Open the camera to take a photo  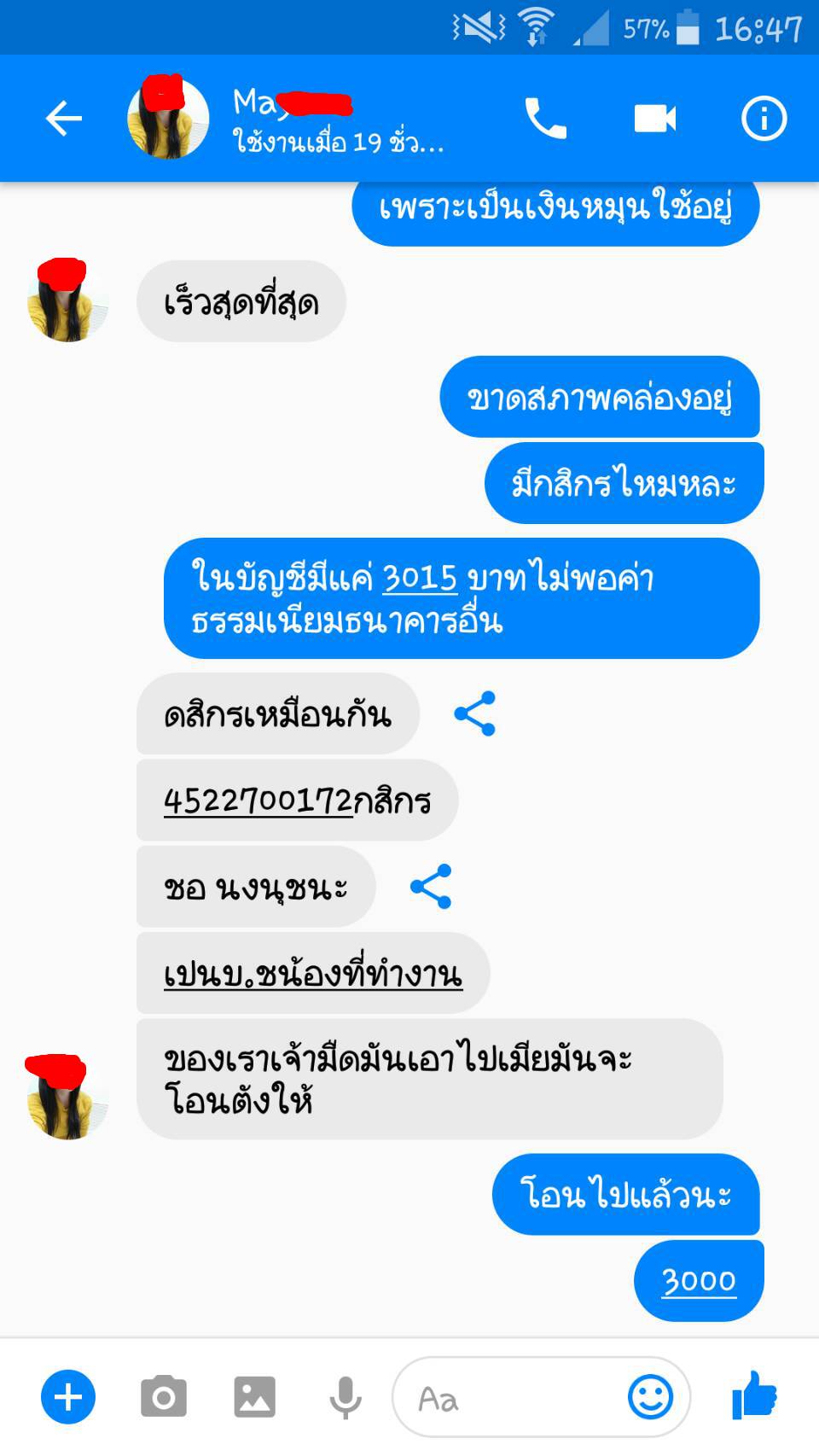[x=164, y=1397]
